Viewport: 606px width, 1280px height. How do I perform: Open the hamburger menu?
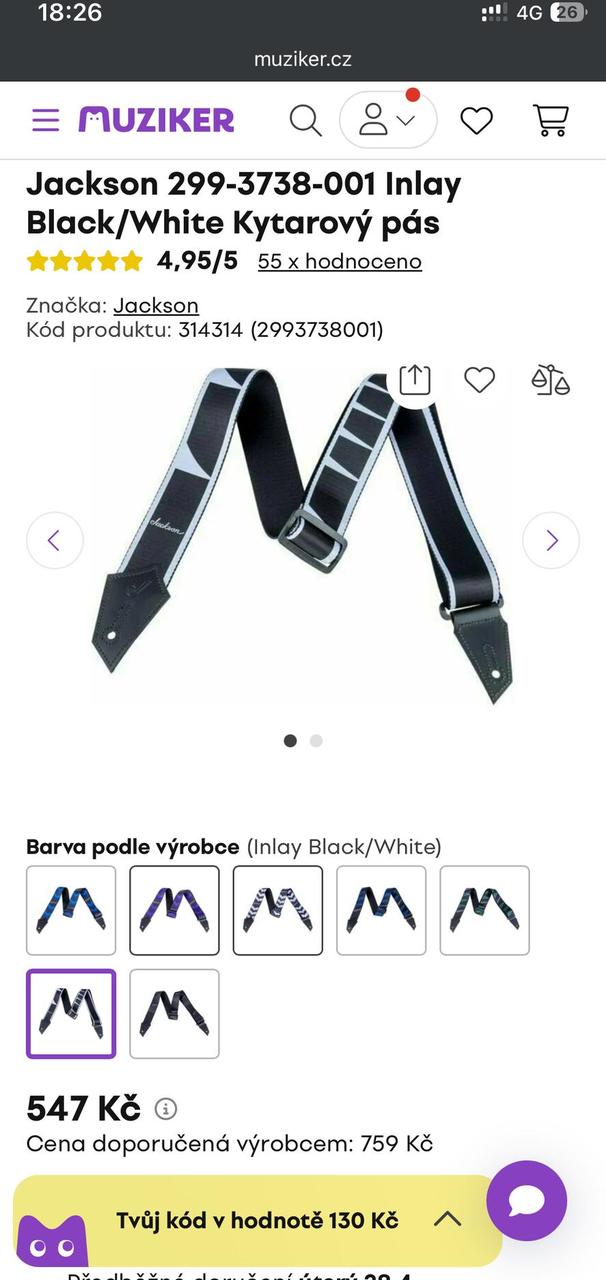pyautogui.click(x=45, y=120)
